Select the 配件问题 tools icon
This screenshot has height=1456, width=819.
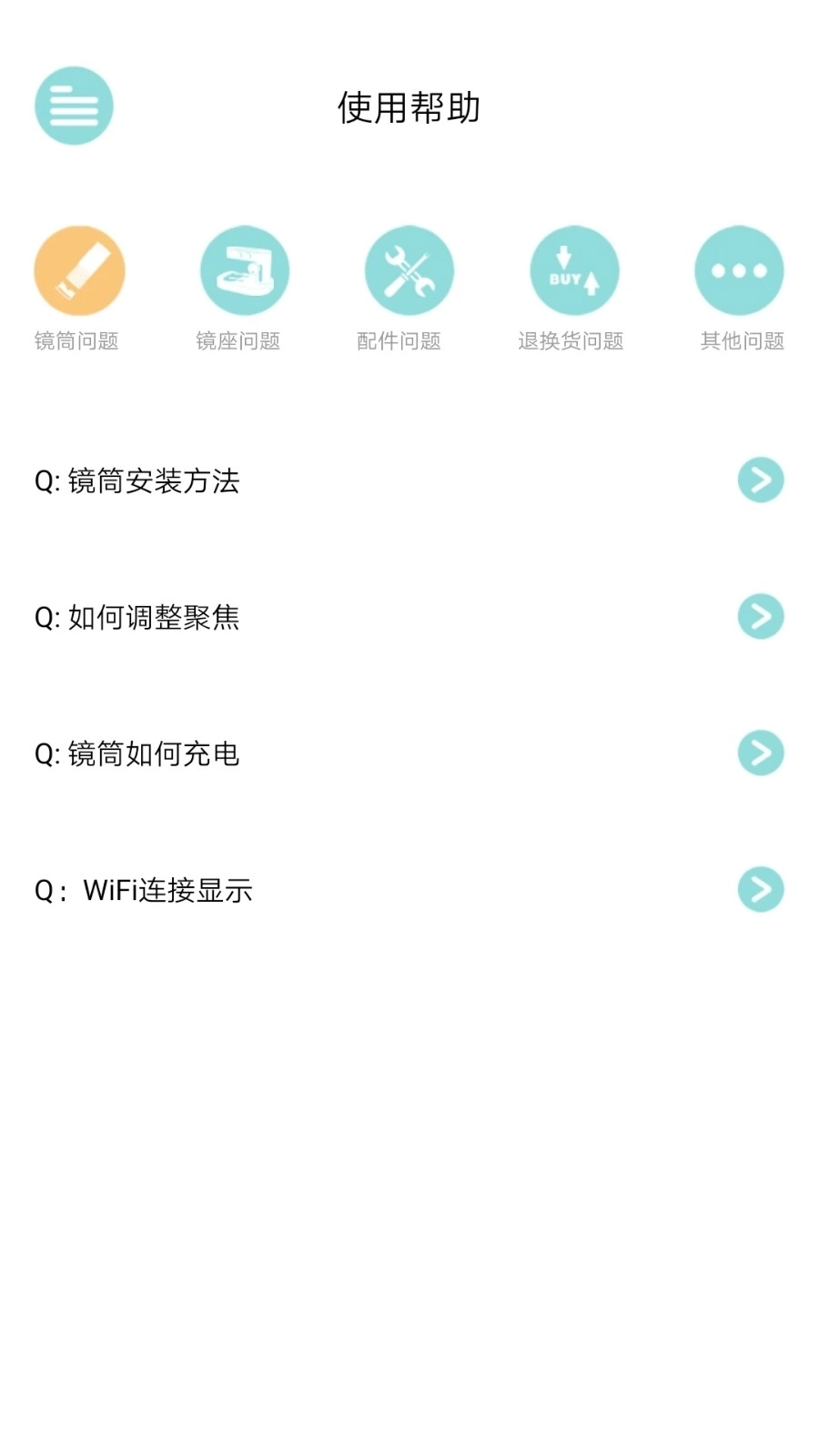coord(409,269)
